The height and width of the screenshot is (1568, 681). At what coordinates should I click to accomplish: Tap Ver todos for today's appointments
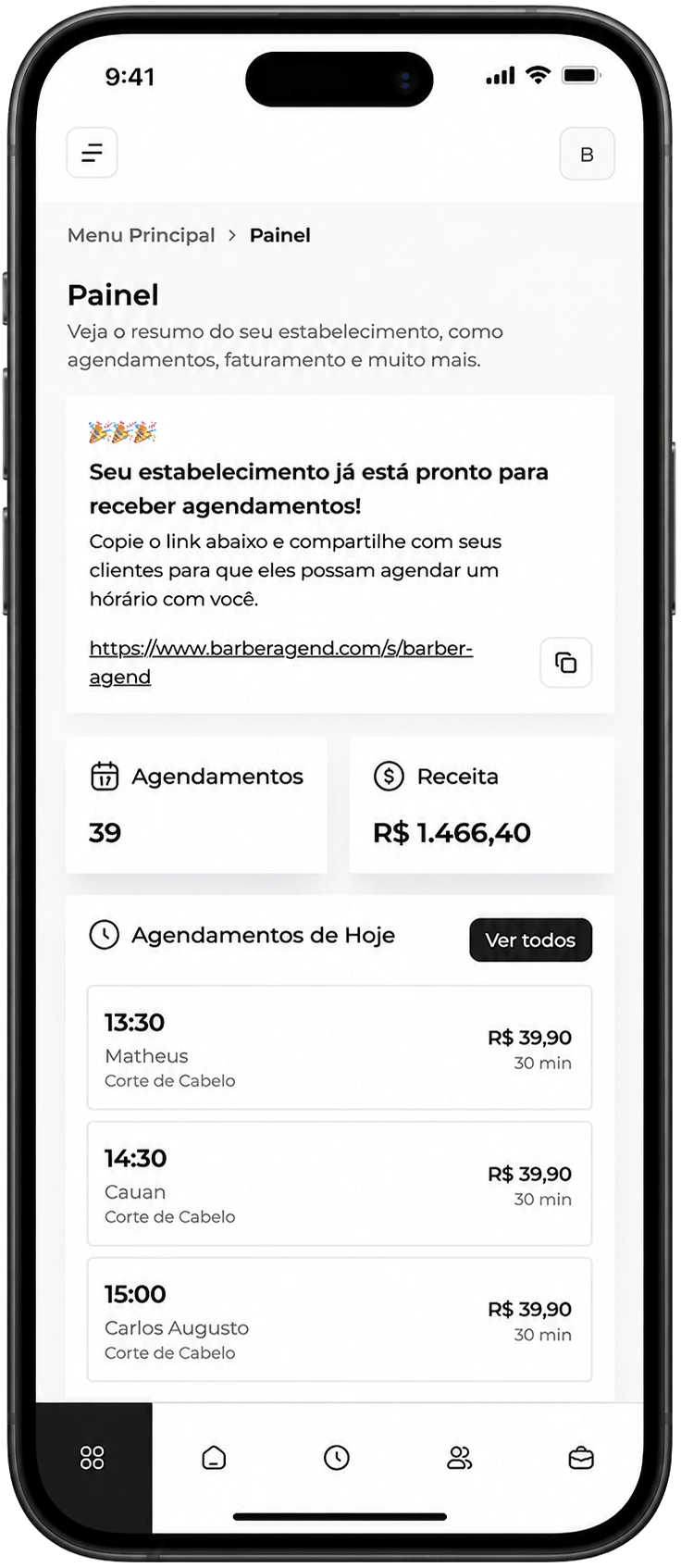[x=530, y=940]
